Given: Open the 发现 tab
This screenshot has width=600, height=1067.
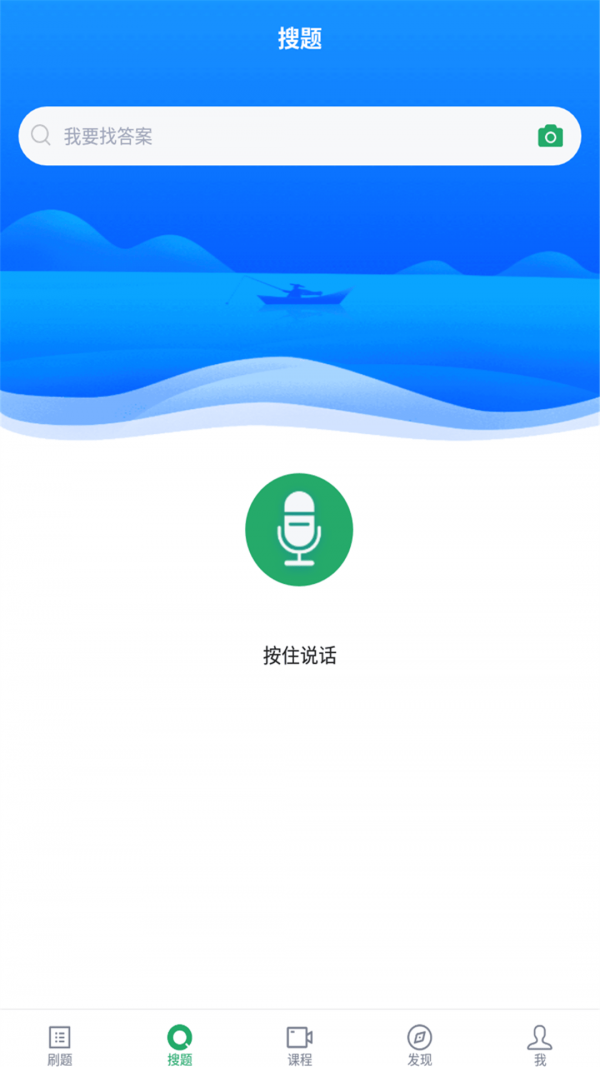Looking at the screenshot, I should [x=420, y=1045].
